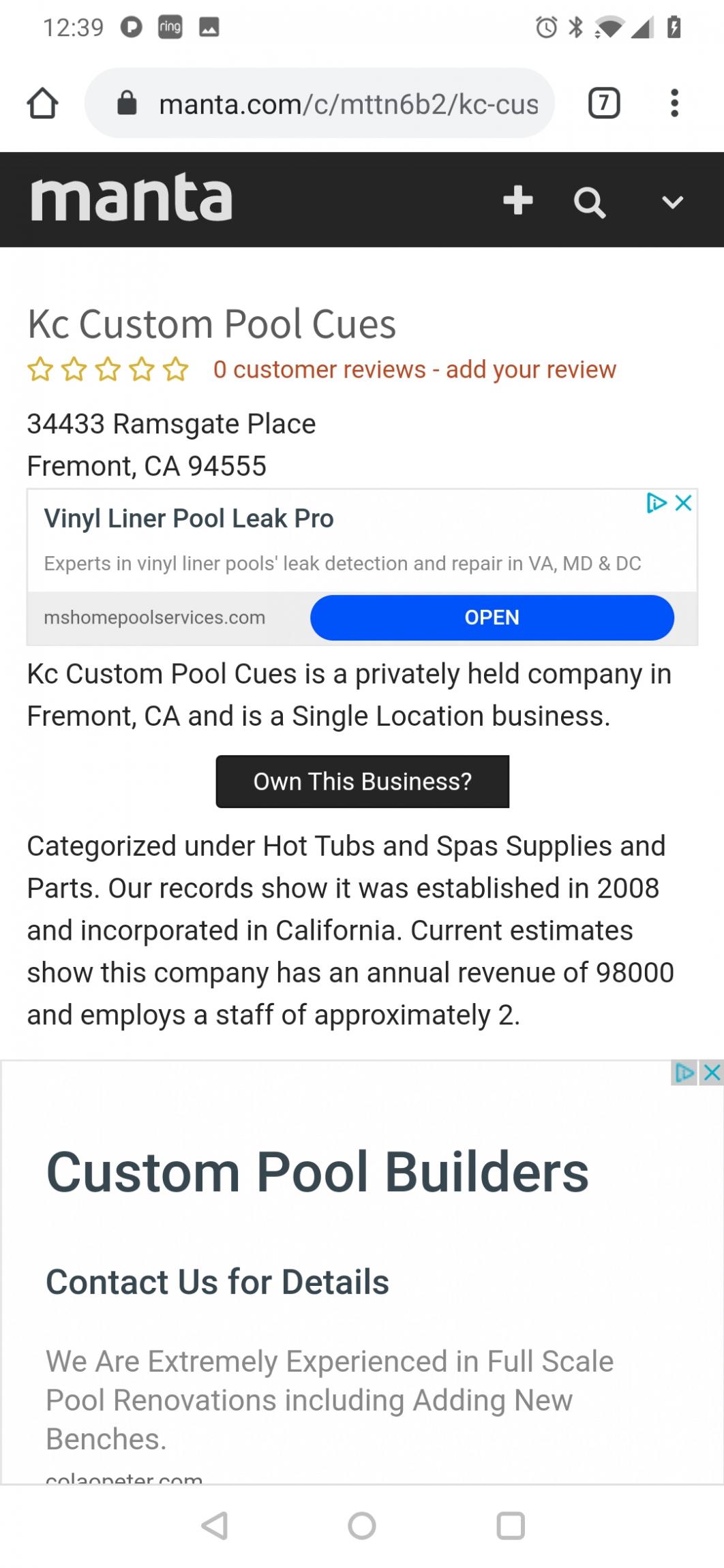Viewport: 724px width, 1568px height.
Task: Show recent apps from navigation bar
Action: [x=511, y=1526]
